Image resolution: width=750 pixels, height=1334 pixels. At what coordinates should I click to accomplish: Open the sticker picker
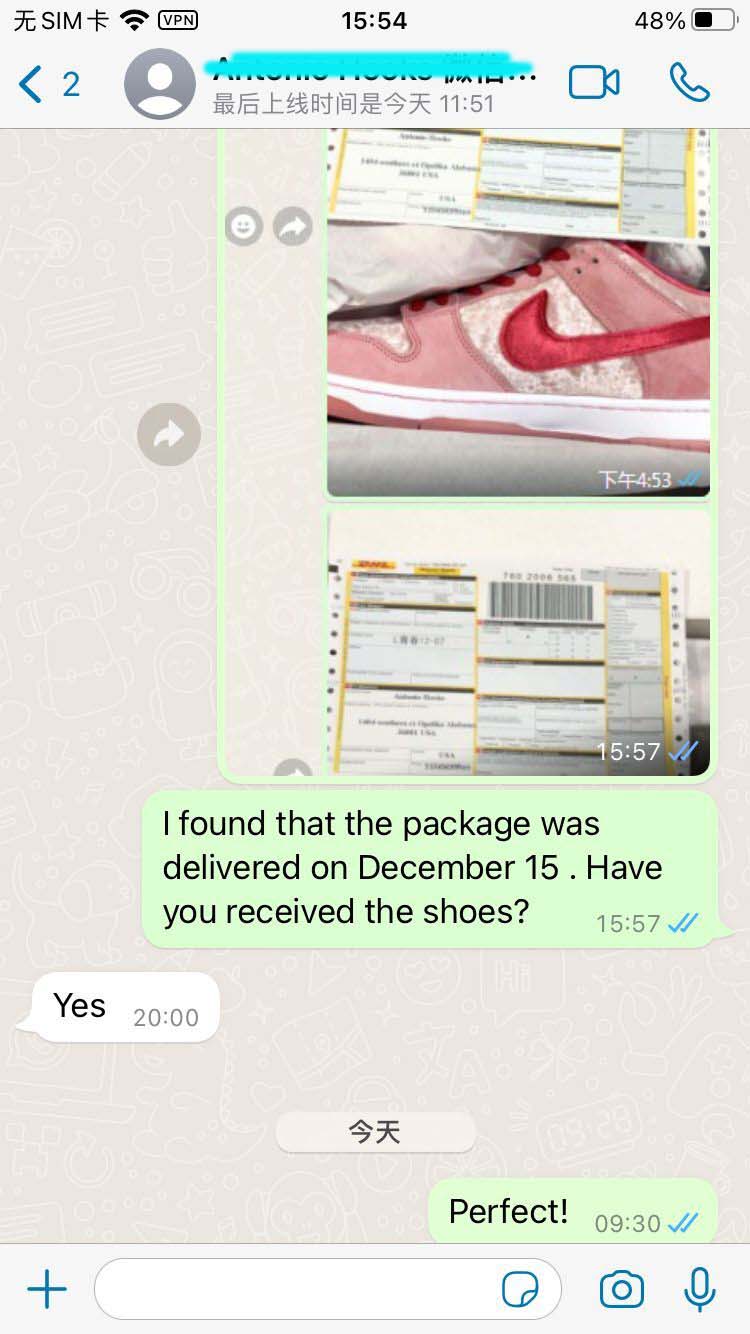[x=520, y=1290]
